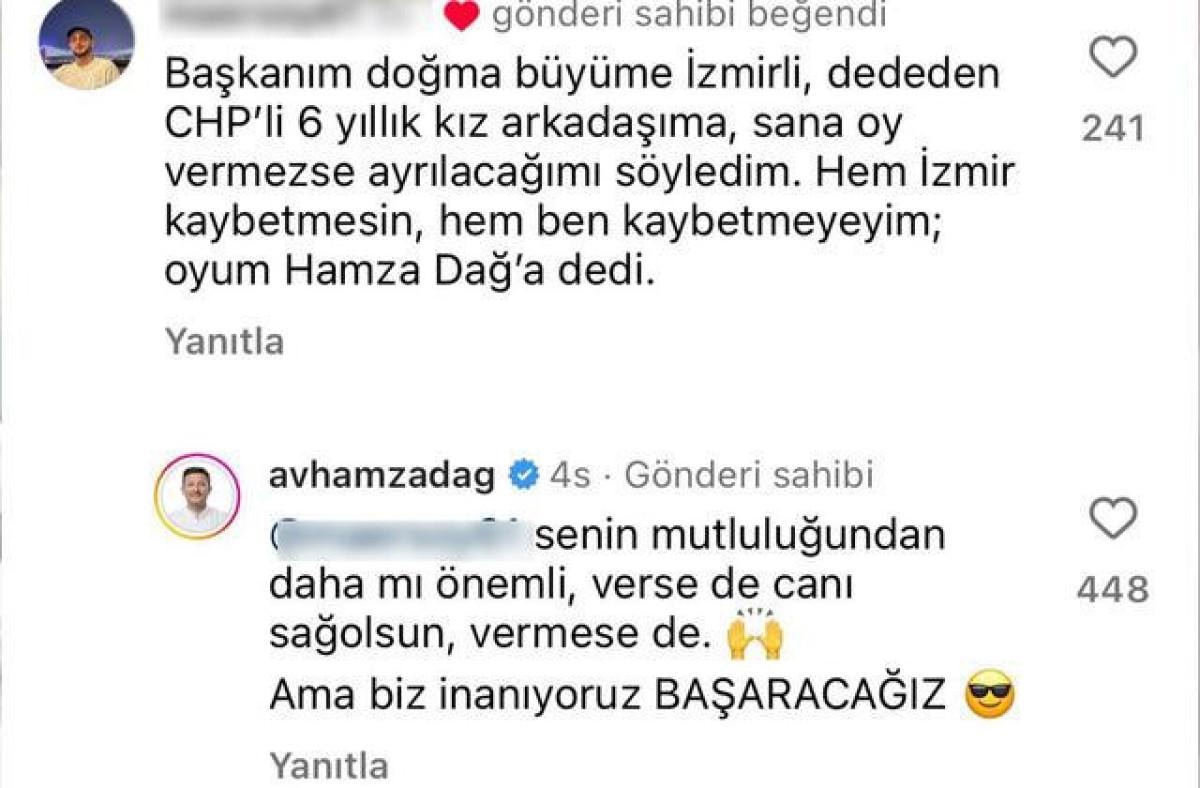Open the first commenter's profile picture
The height and width of the screenshot is (788, 1200).
click(86, 46)
